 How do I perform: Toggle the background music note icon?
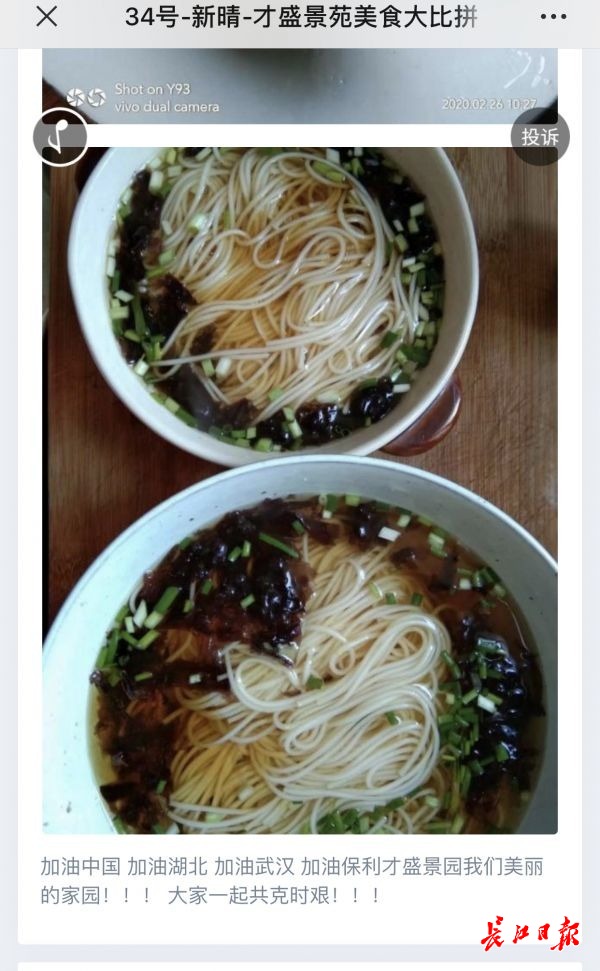(x=61, y=137)
